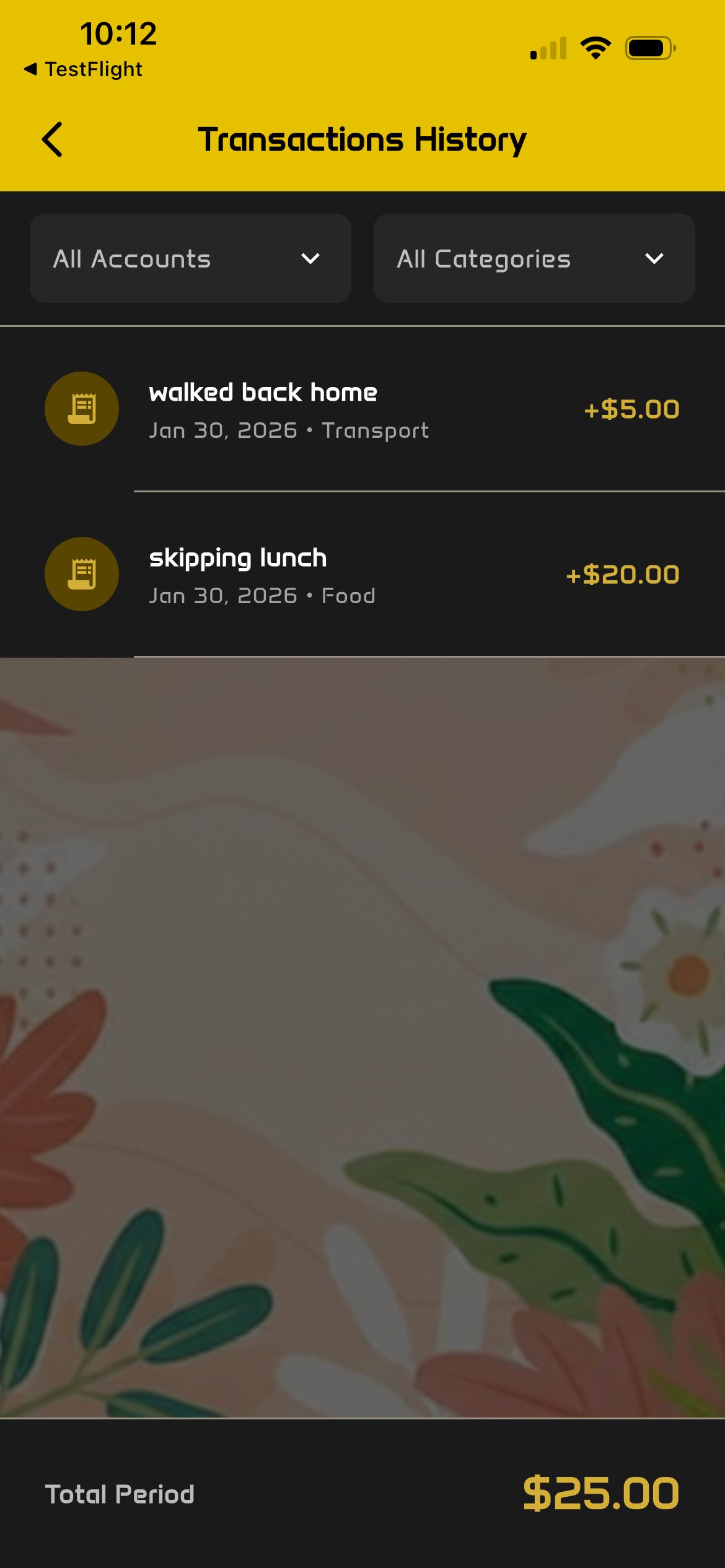This screenshot has height=1568, width=725.
Task: Open the All Accounts dropdown
Action: (x=190, y=258)
